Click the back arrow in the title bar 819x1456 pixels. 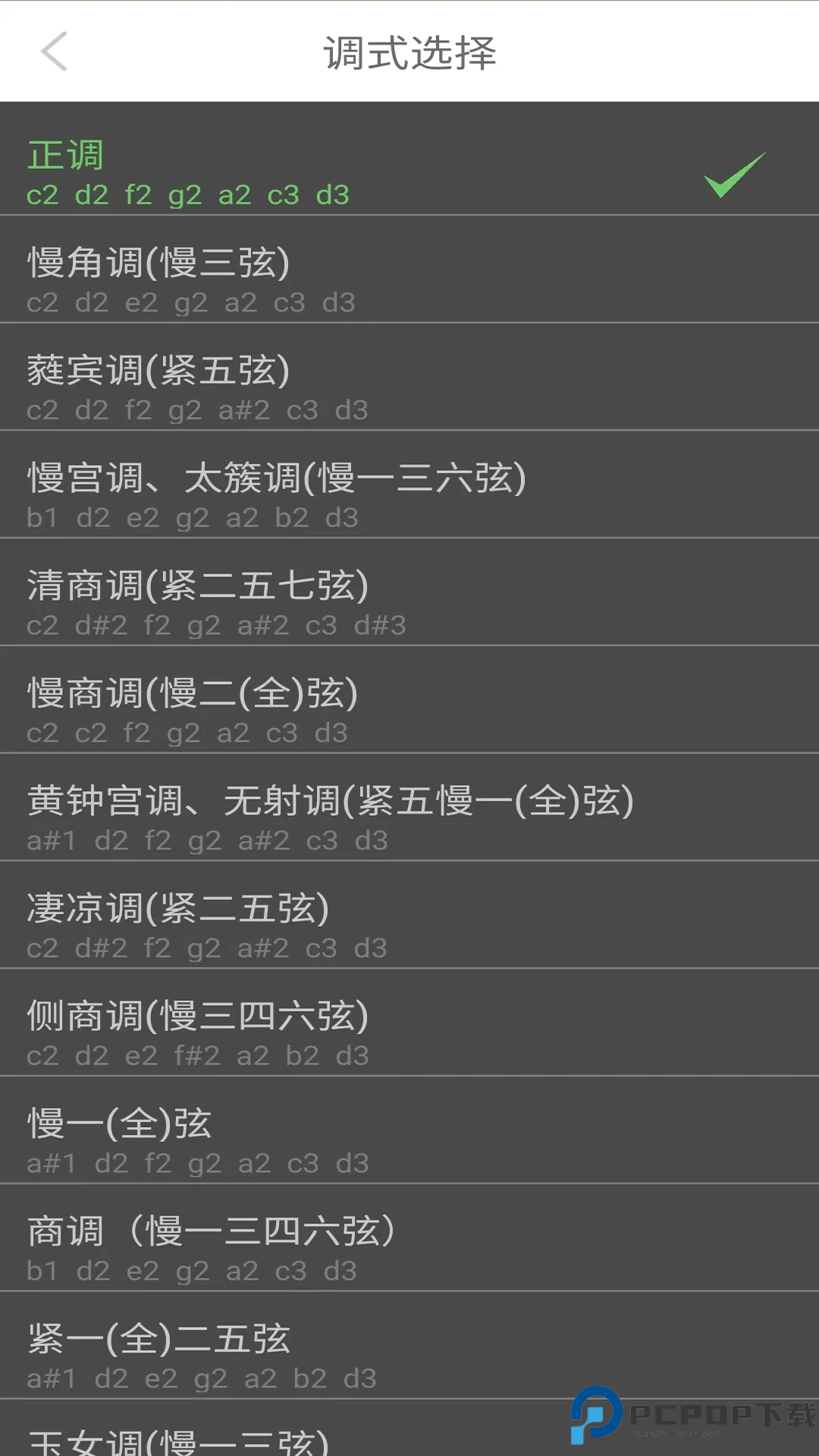[52, 52]
